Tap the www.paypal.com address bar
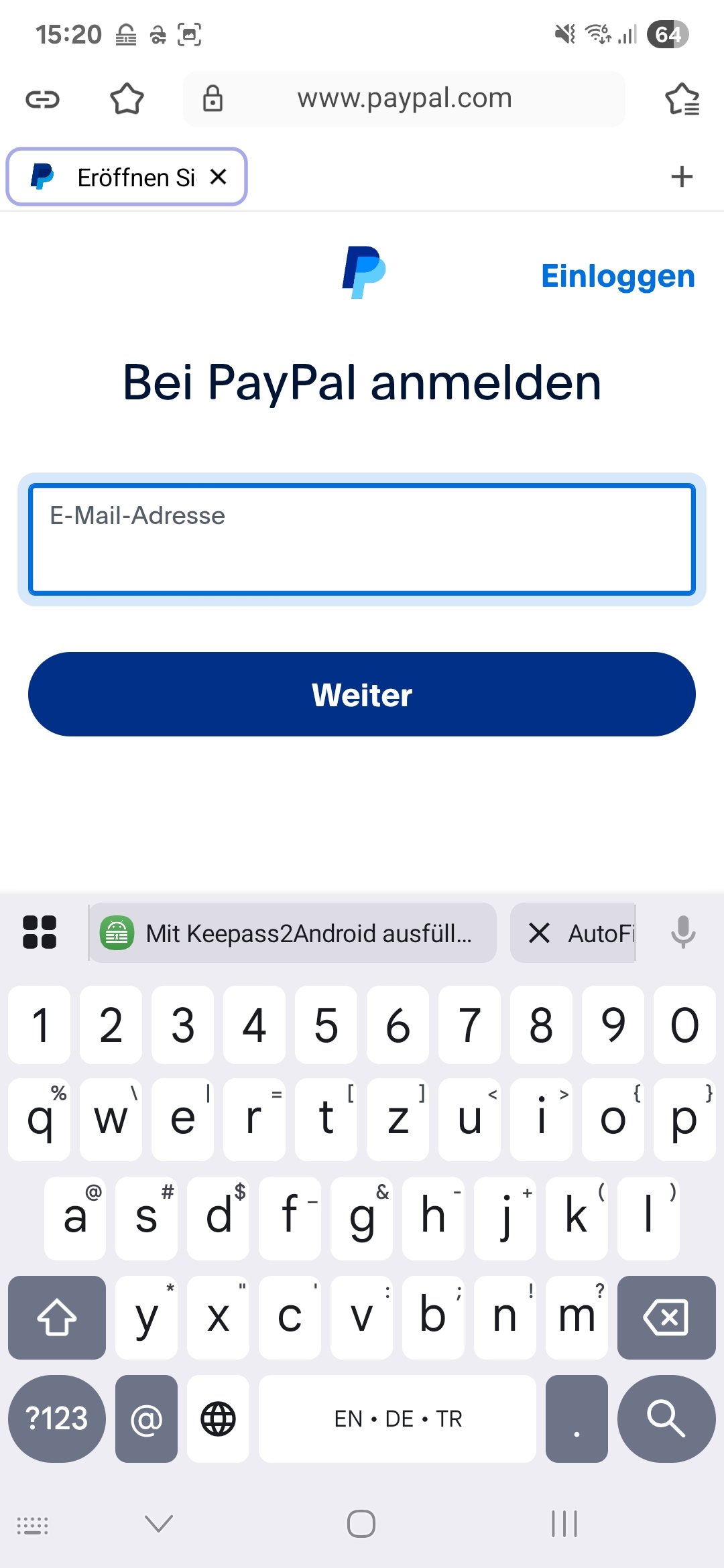 (404, 99)
